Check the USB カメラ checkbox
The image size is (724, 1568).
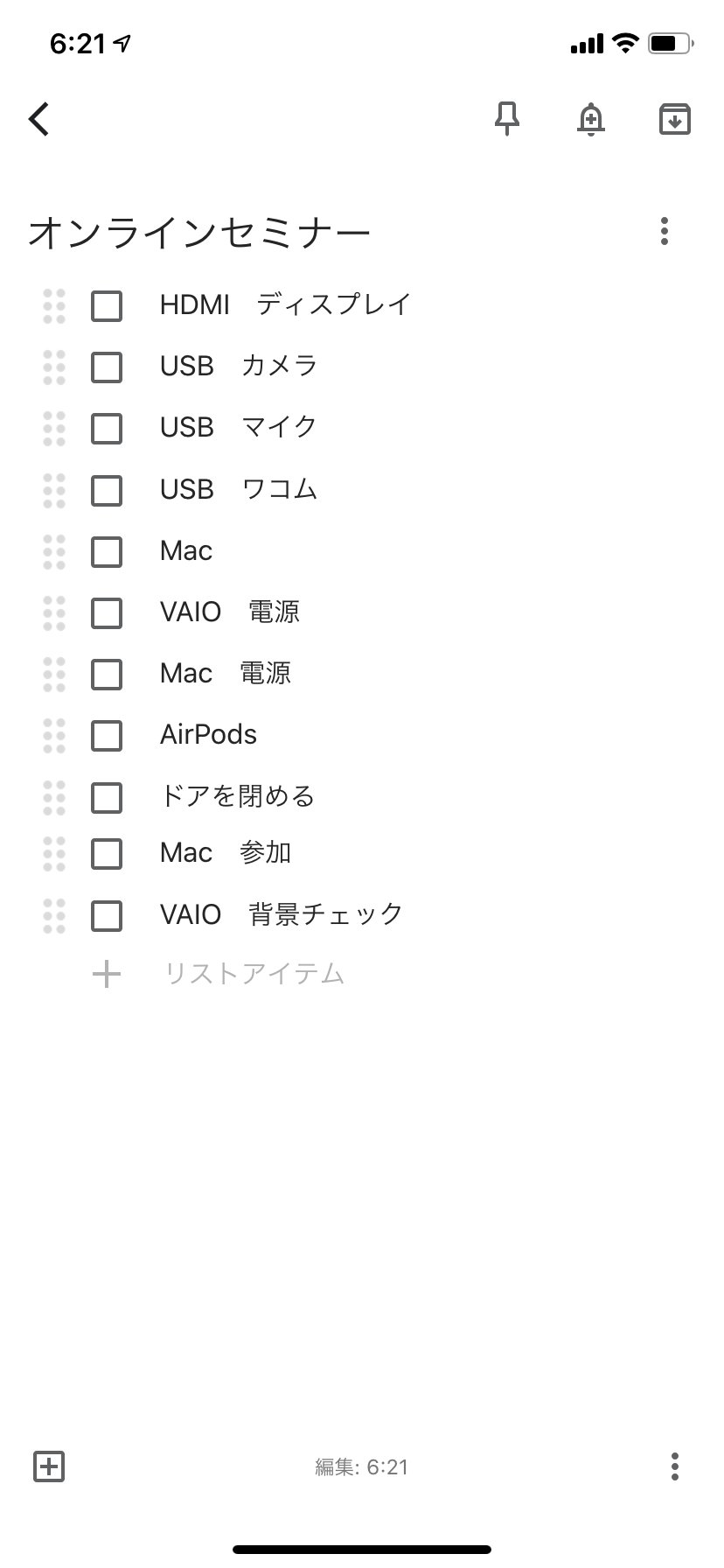point(107,367)
